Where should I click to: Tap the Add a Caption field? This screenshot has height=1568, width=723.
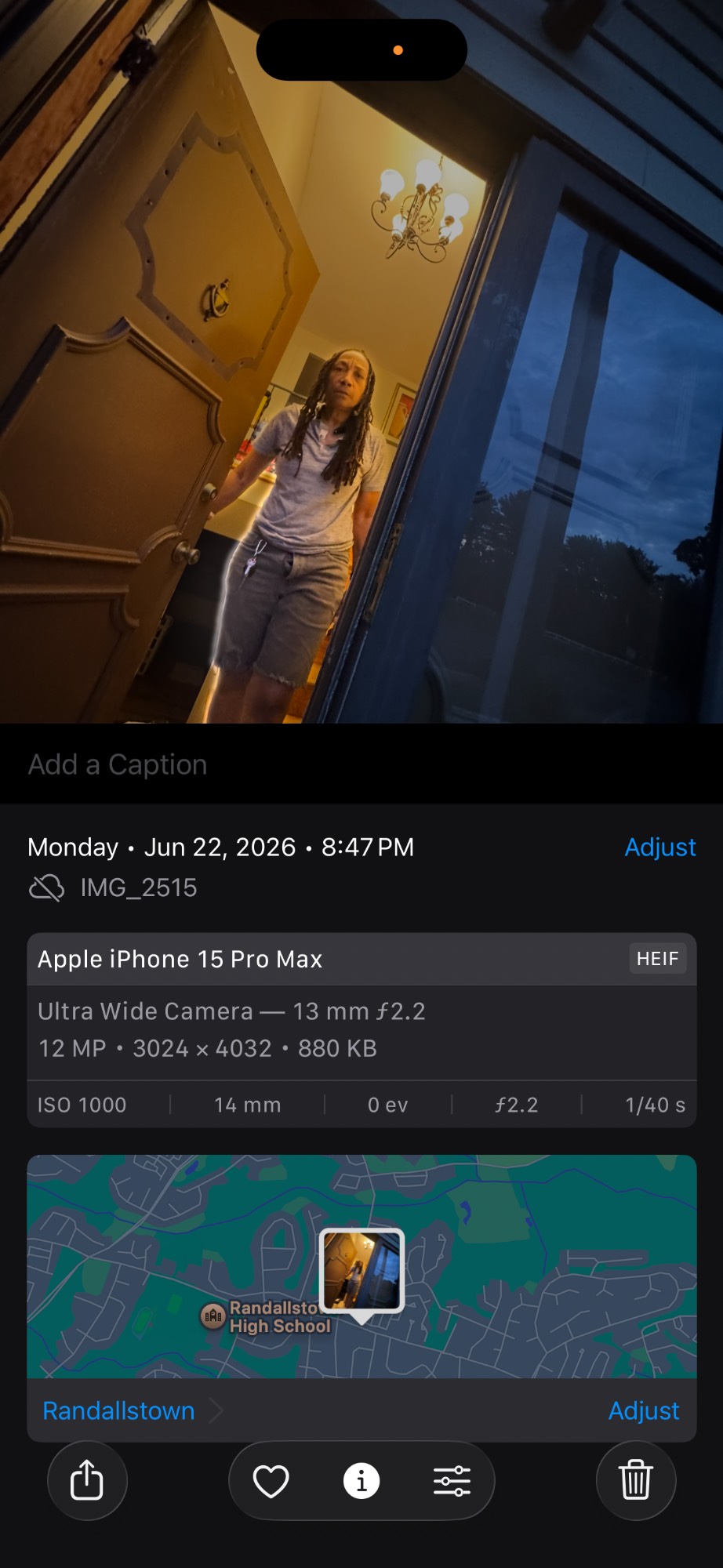coord(361,764)
